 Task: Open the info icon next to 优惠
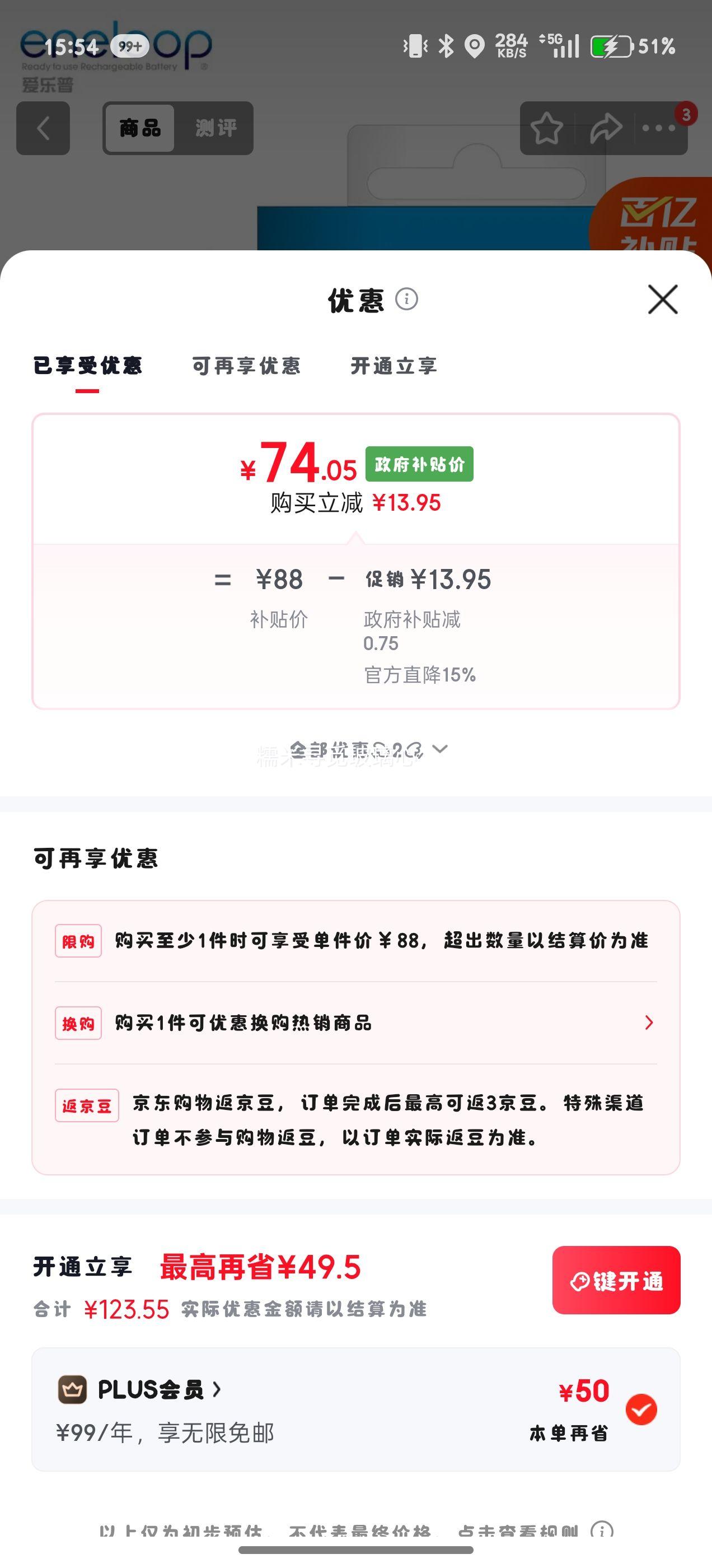[x=406, y=299]
